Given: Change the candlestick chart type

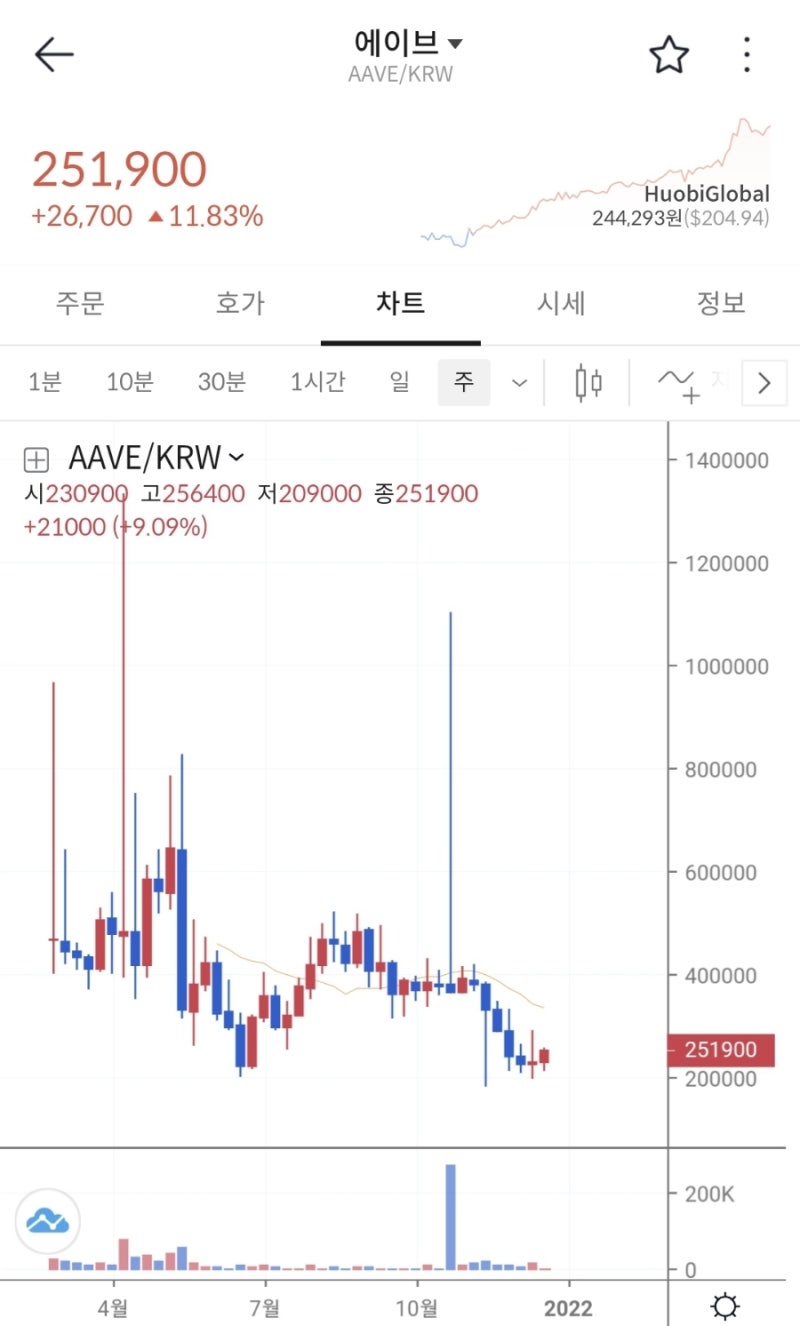Looking at the screenshot, I should [x=589, y=382].
